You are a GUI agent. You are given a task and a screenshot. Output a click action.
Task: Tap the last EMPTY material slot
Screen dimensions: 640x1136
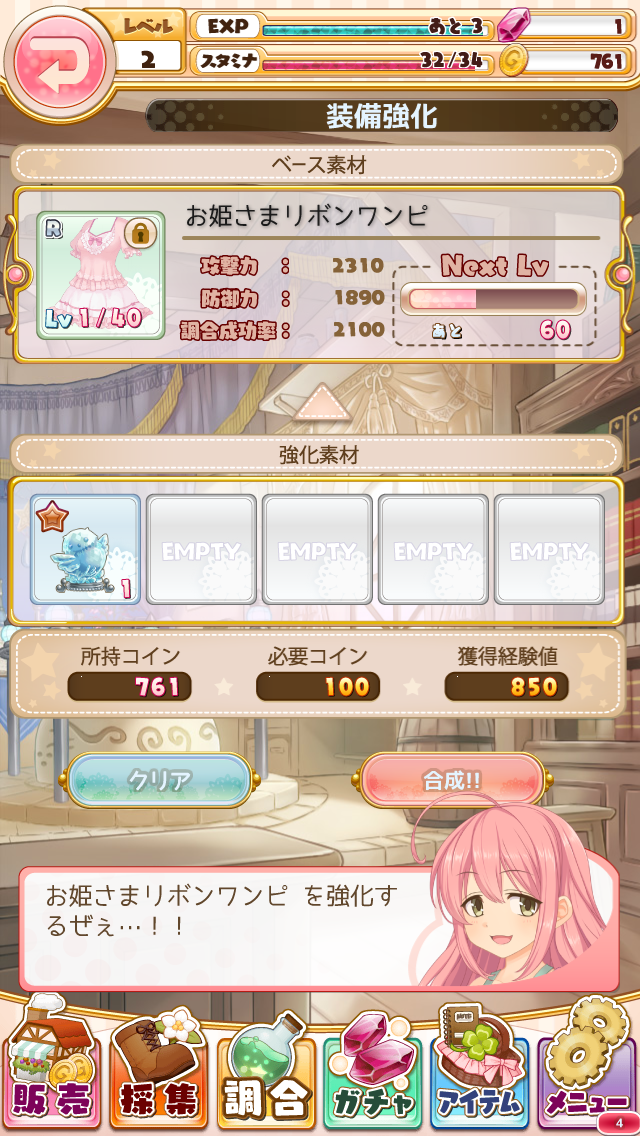(549, 549)
